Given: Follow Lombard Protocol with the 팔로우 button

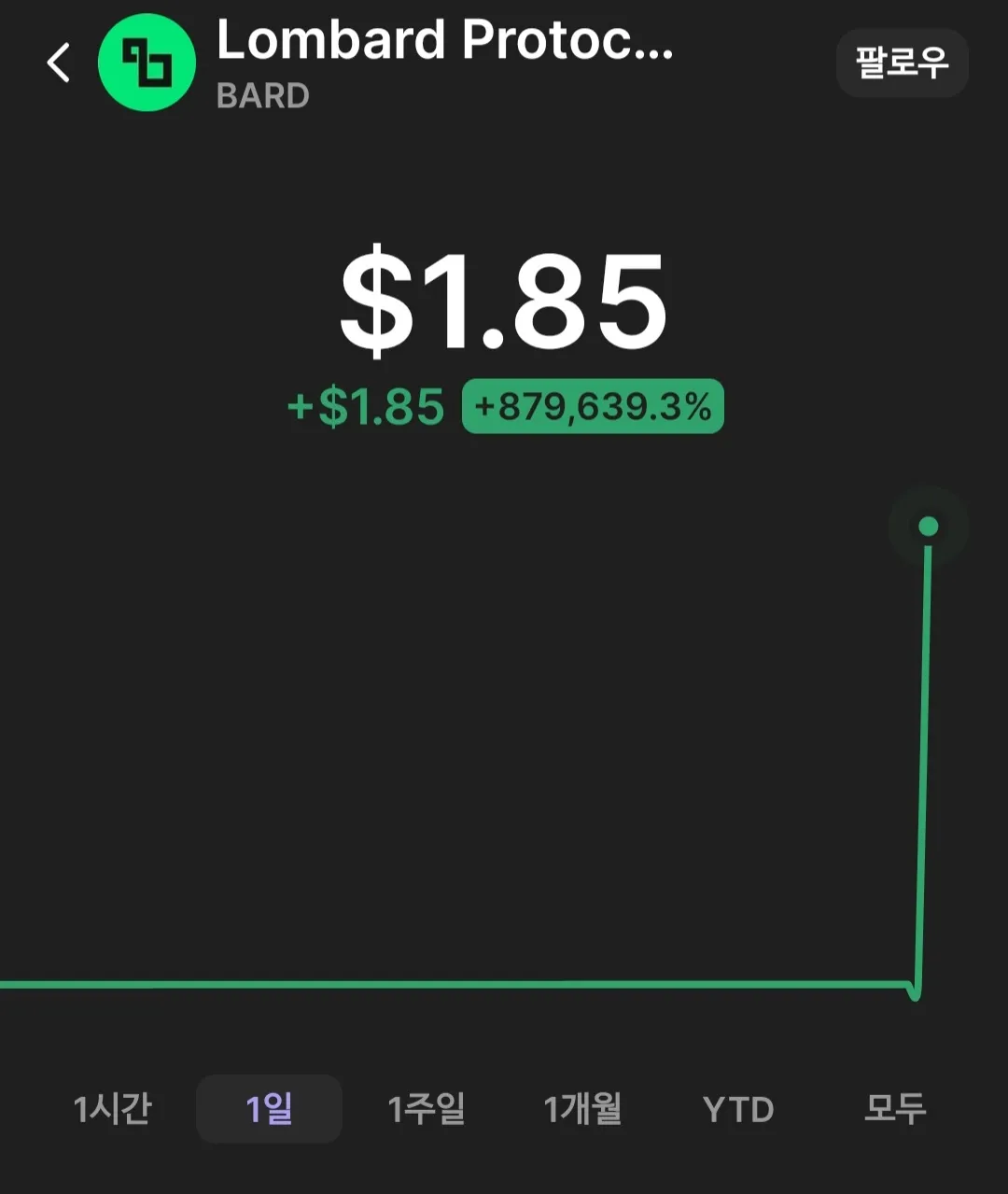Looking at the screenshot, I should [902, 63].
